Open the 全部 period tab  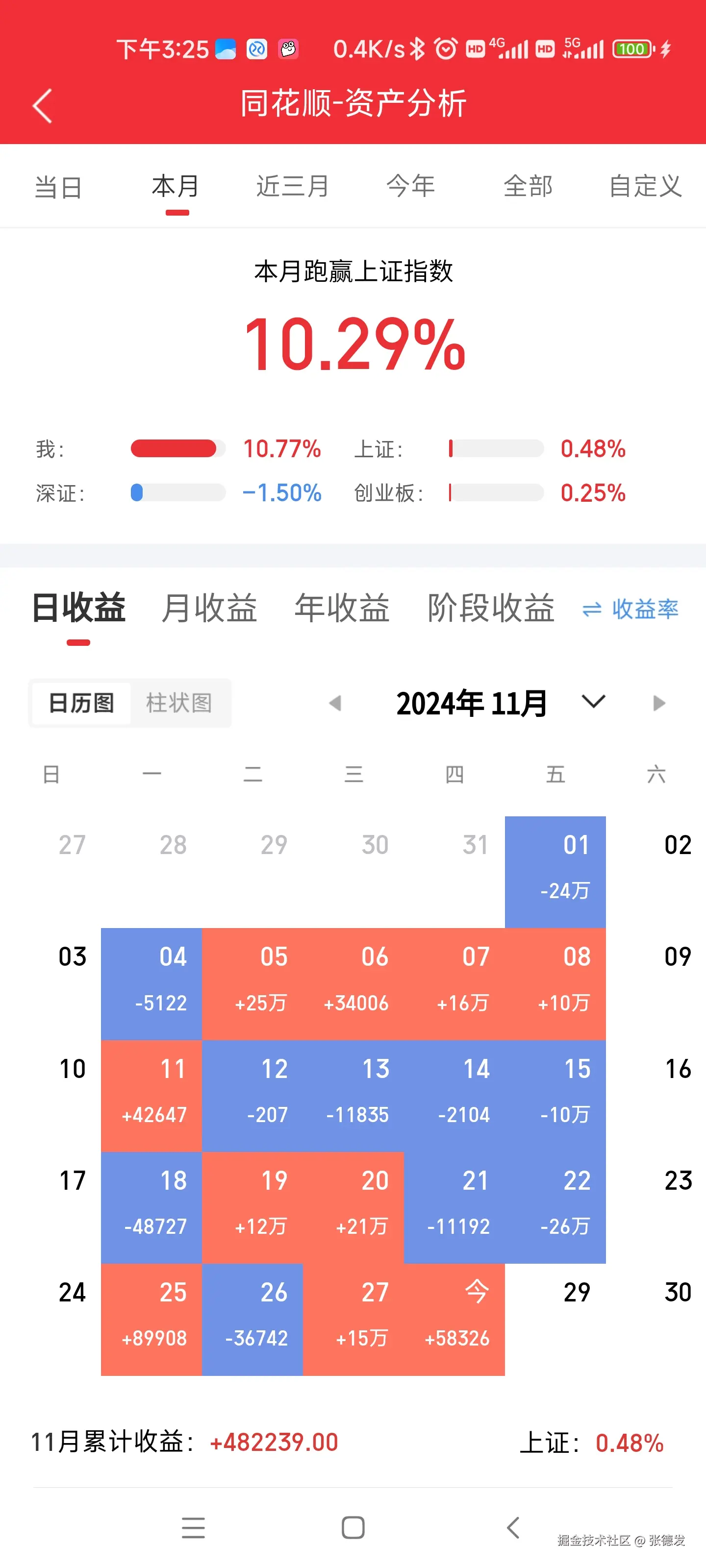tap(528, 187)
